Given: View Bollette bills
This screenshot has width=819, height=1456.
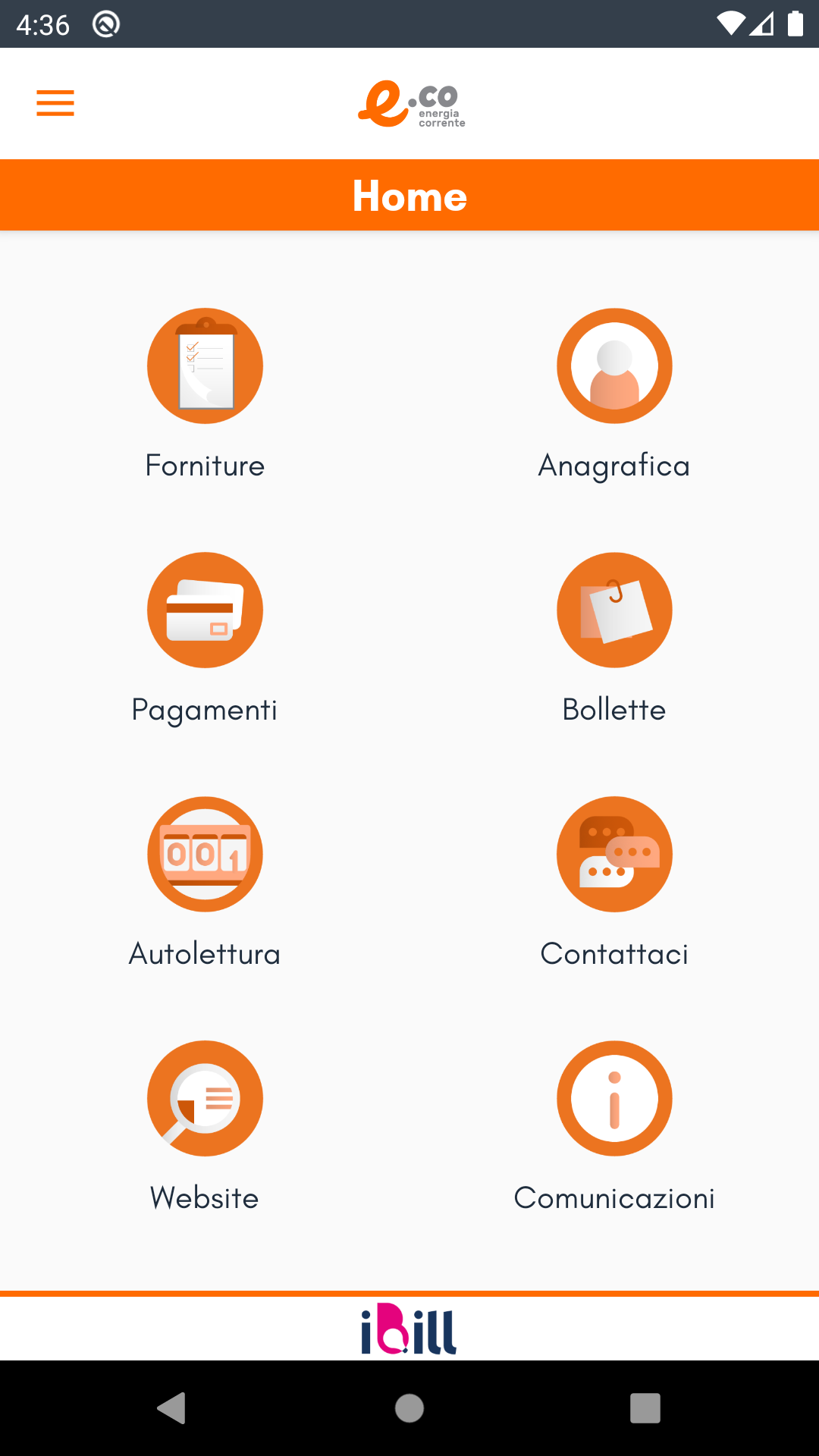Looking at the screenshot, I should point(614,610).
